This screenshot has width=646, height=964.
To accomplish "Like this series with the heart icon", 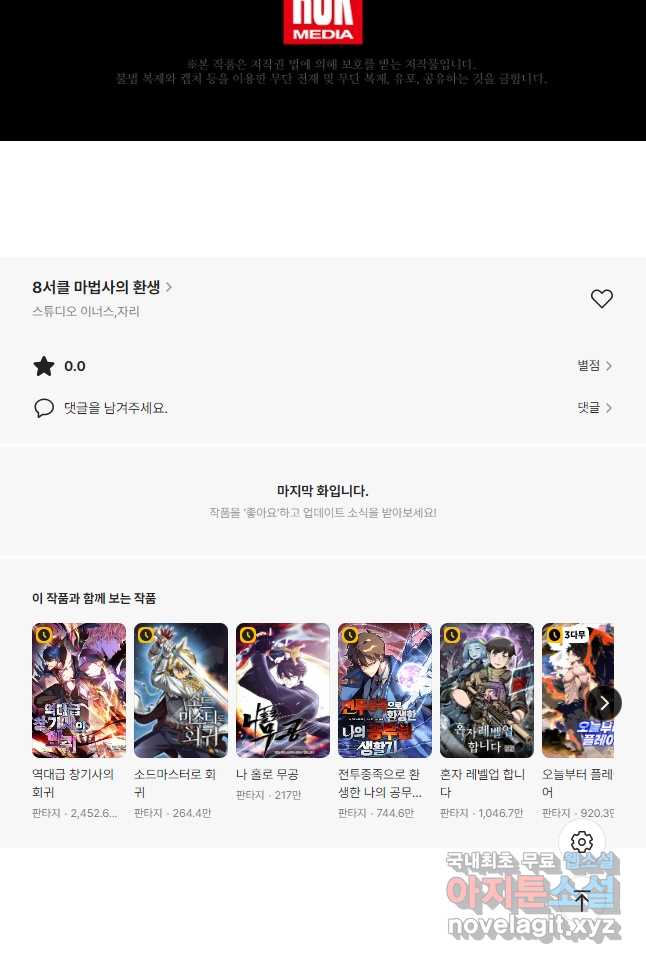I will pyautogui.click(x=601, y=298).
